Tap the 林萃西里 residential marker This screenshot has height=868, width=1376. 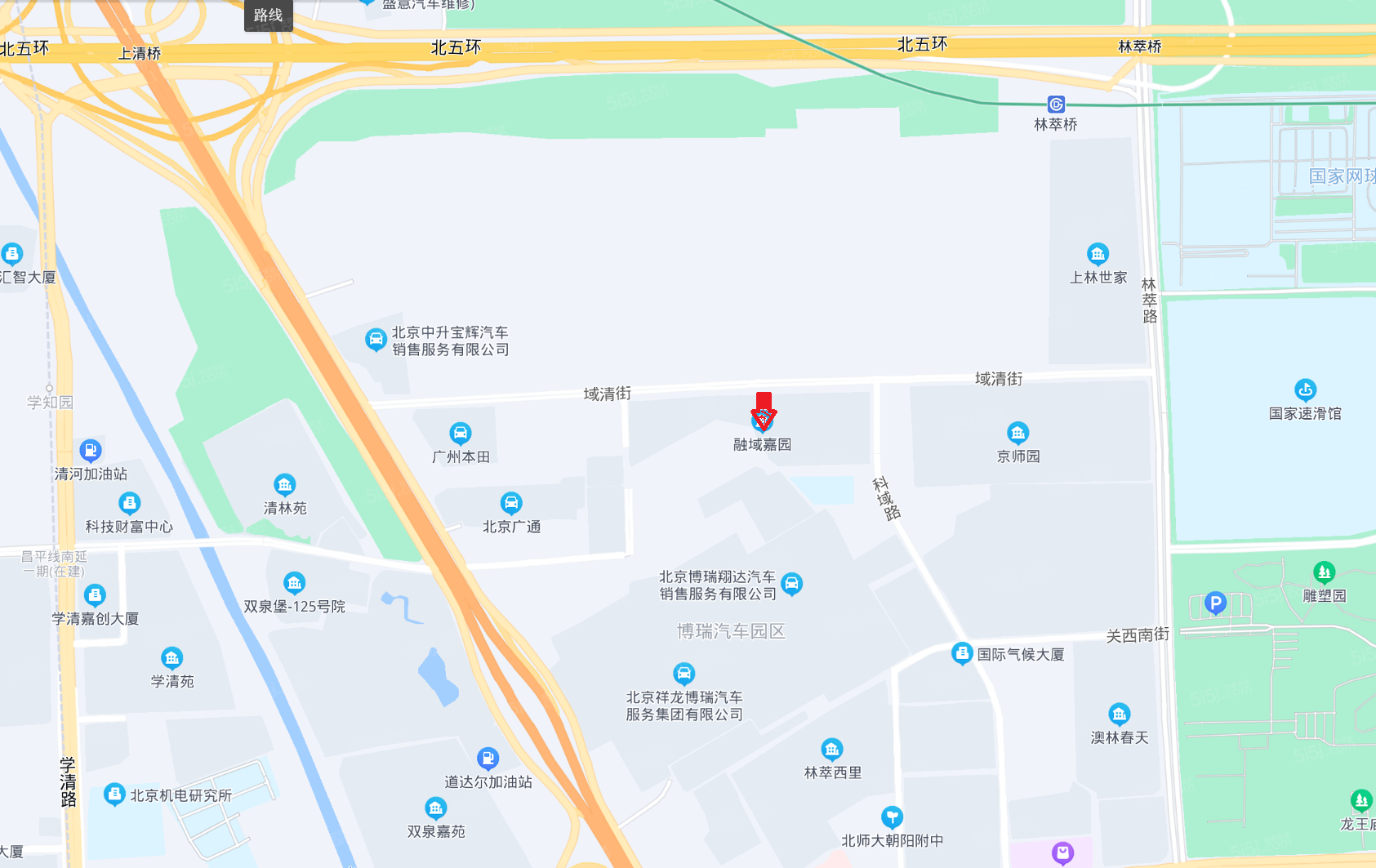pos(832,750)
